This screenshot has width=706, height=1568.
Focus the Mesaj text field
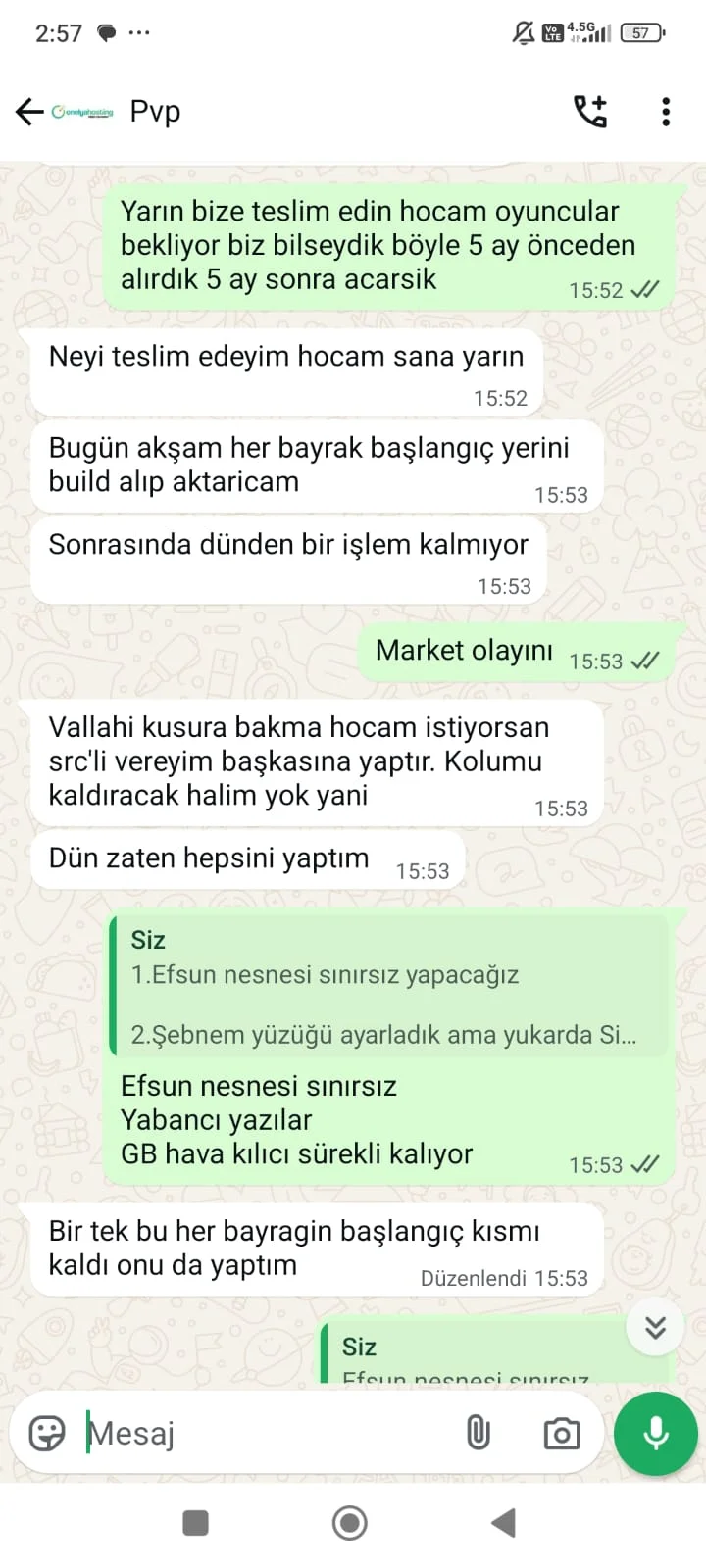pos(265,1433)
